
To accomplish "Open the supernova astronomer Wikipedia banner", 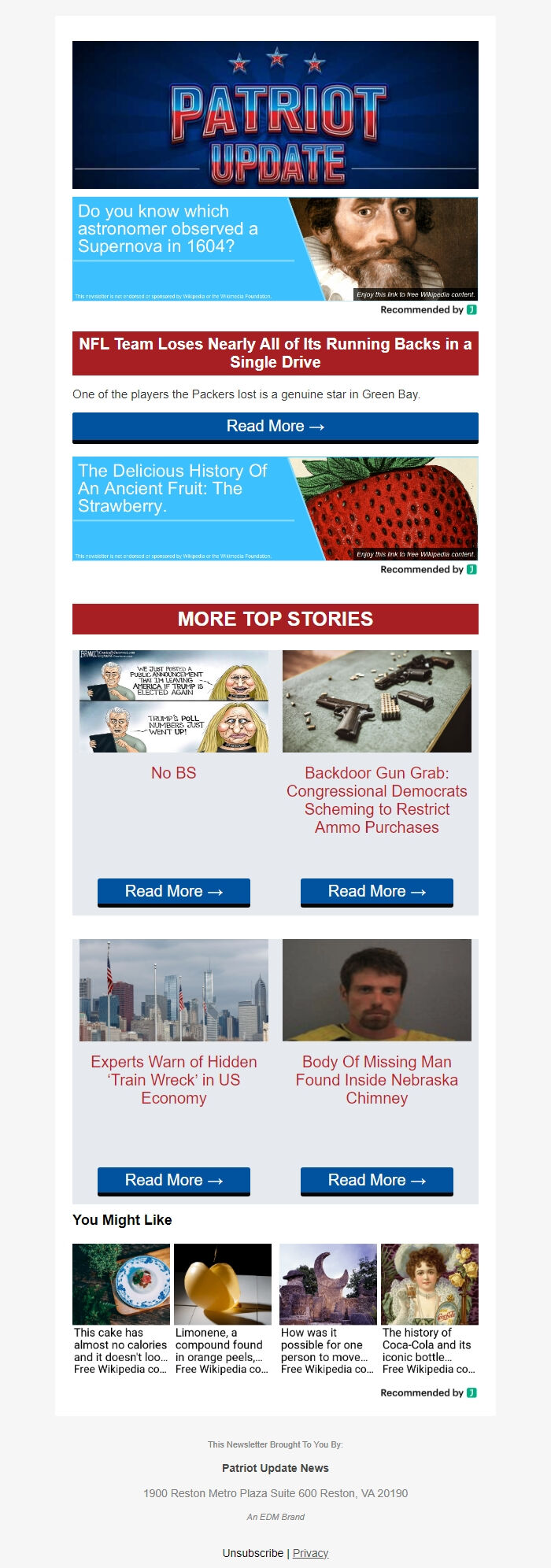I will click(275, 249).
